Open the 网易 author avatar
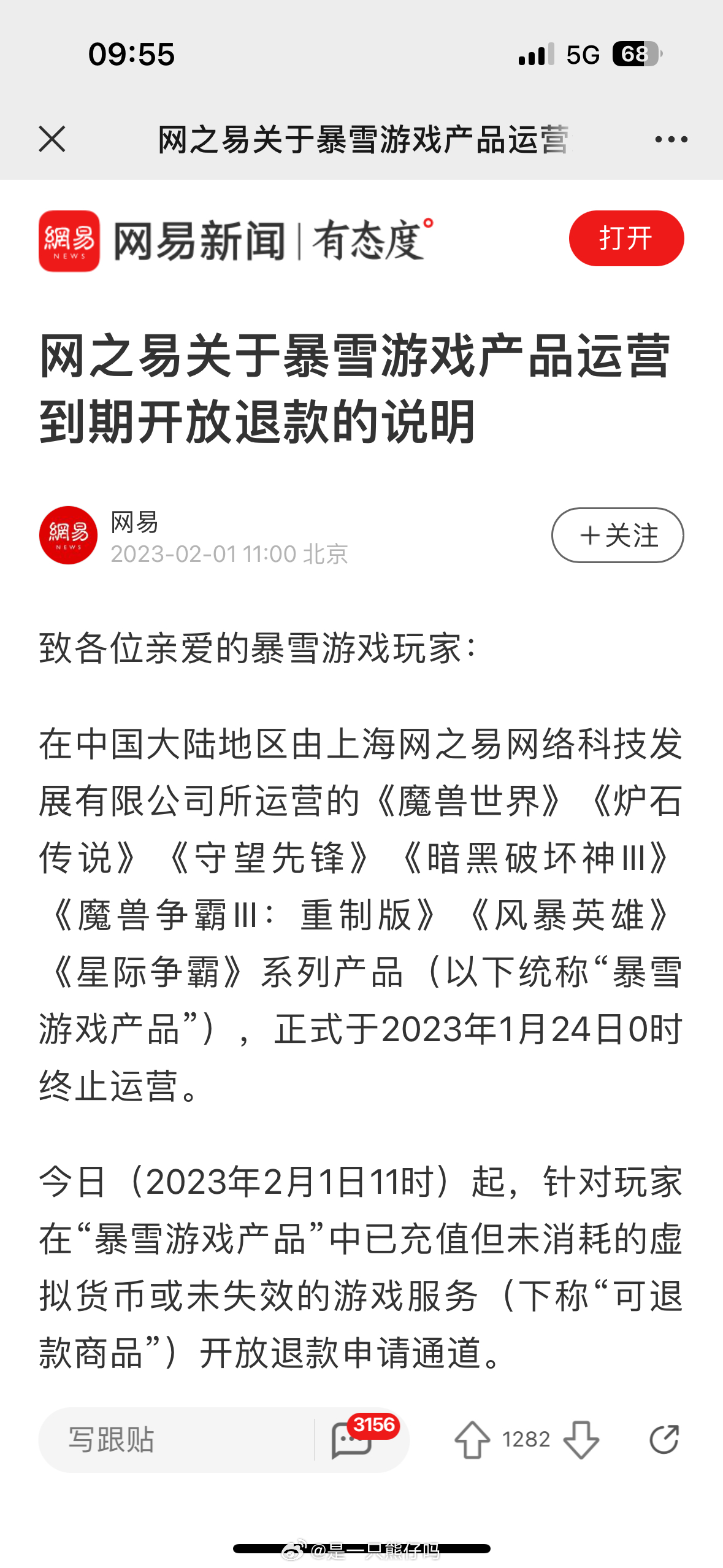The image size is (723, 1568). [x=68, y=535]
